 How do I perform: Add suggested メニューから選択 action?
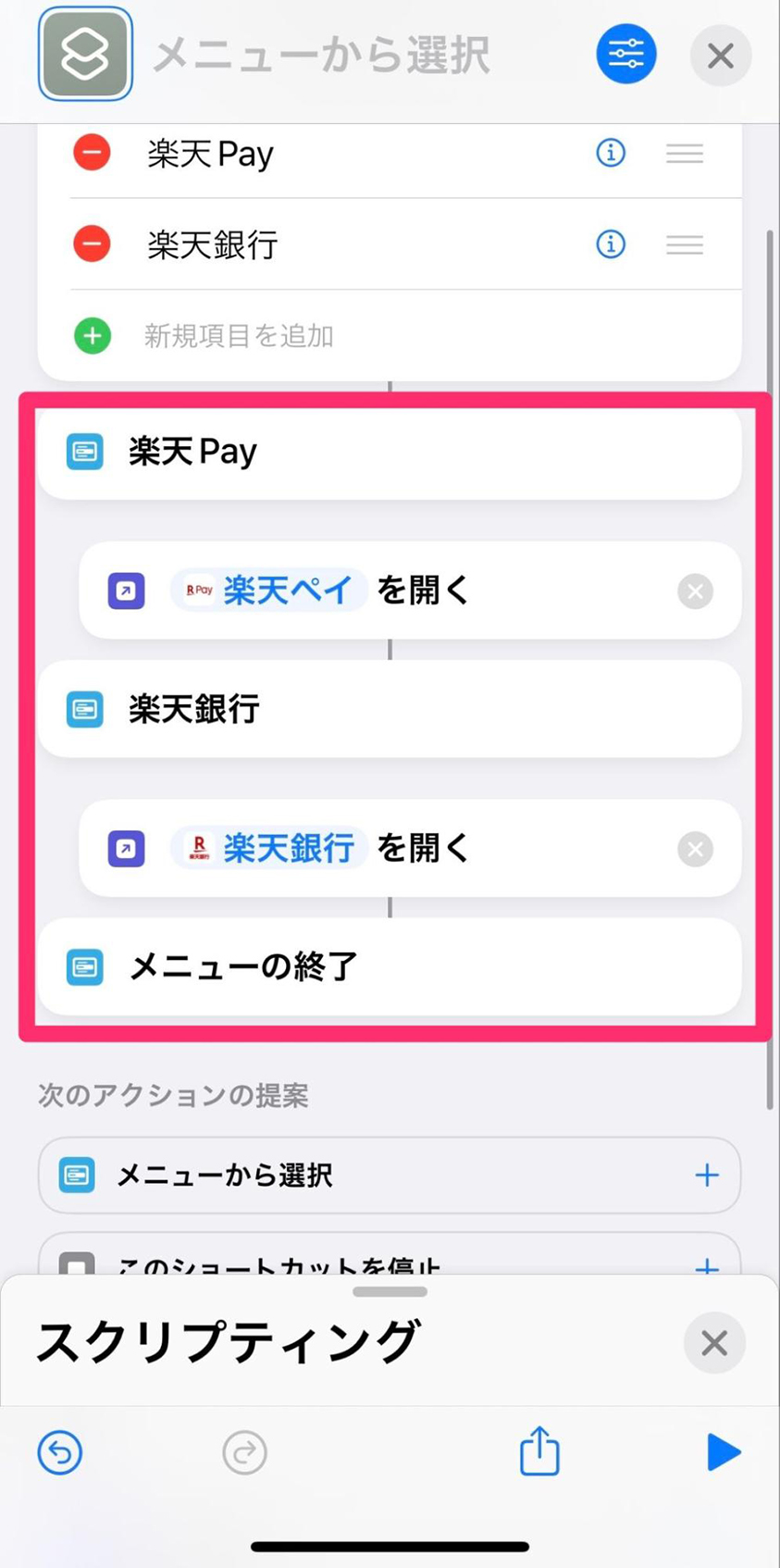[707, 1176]
